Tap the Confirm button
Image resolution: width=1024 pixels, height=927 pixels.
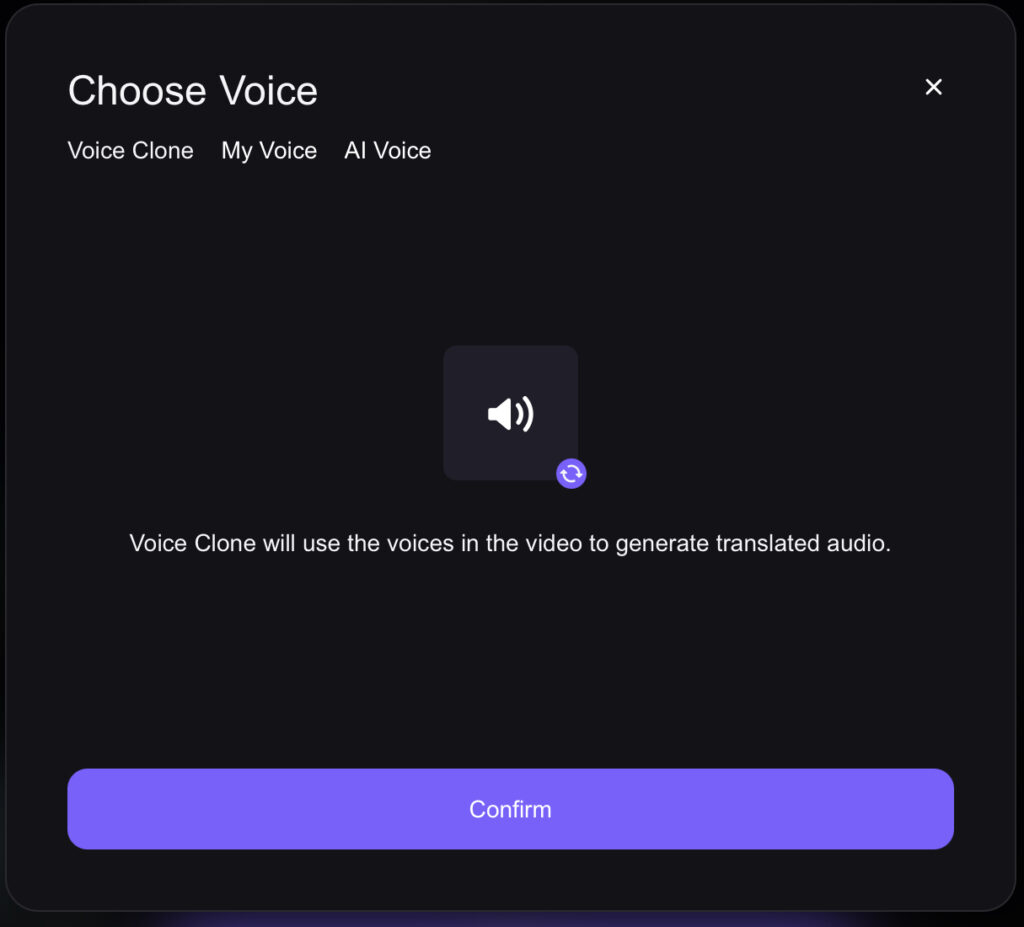tap(510, 809)
